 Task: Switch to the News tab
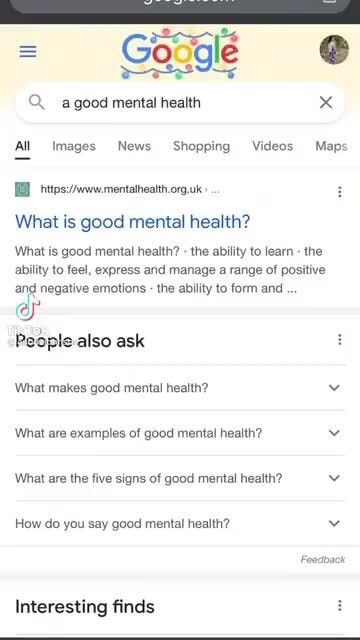[x=134, y=146]
